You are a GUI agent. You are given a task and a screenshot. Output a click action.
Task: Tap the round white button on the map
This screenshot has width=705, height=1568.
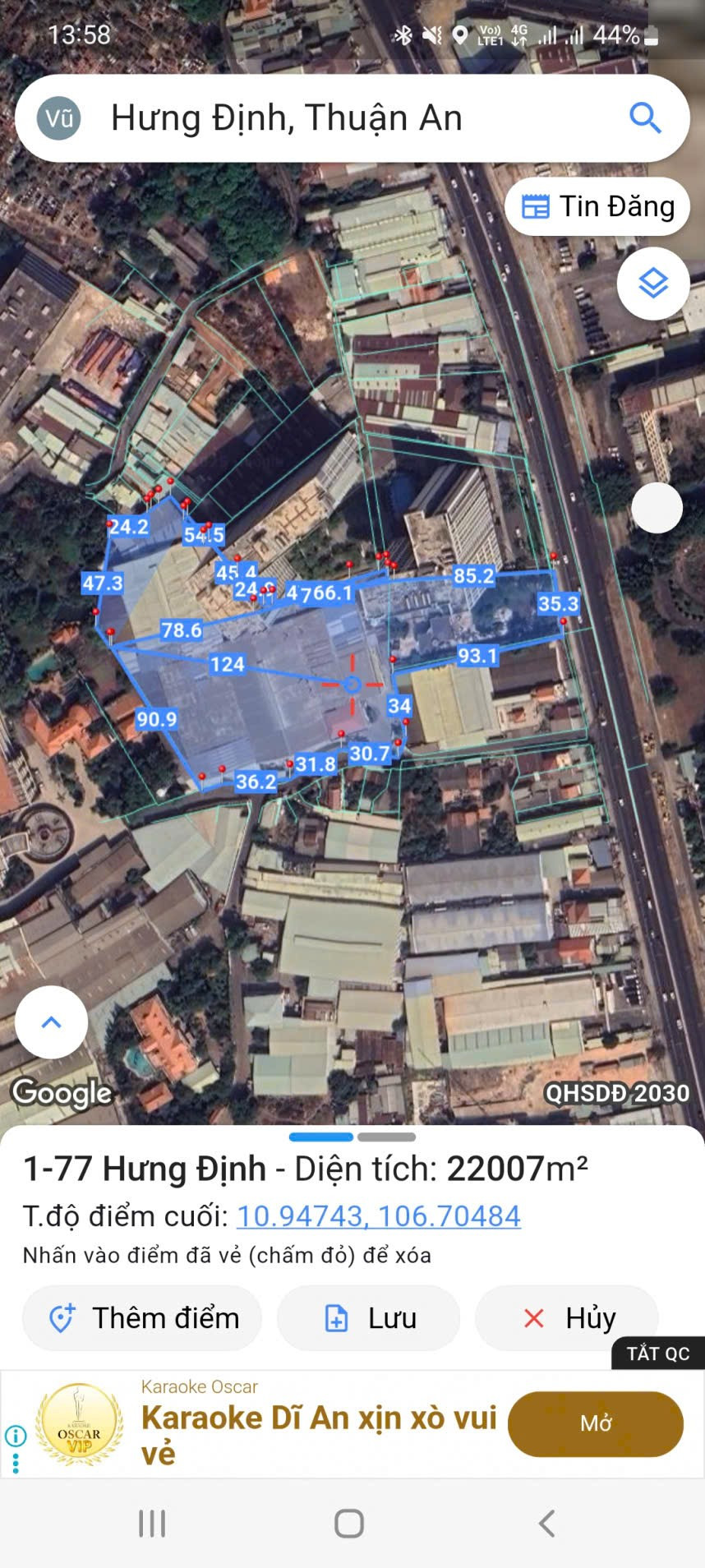657,508
